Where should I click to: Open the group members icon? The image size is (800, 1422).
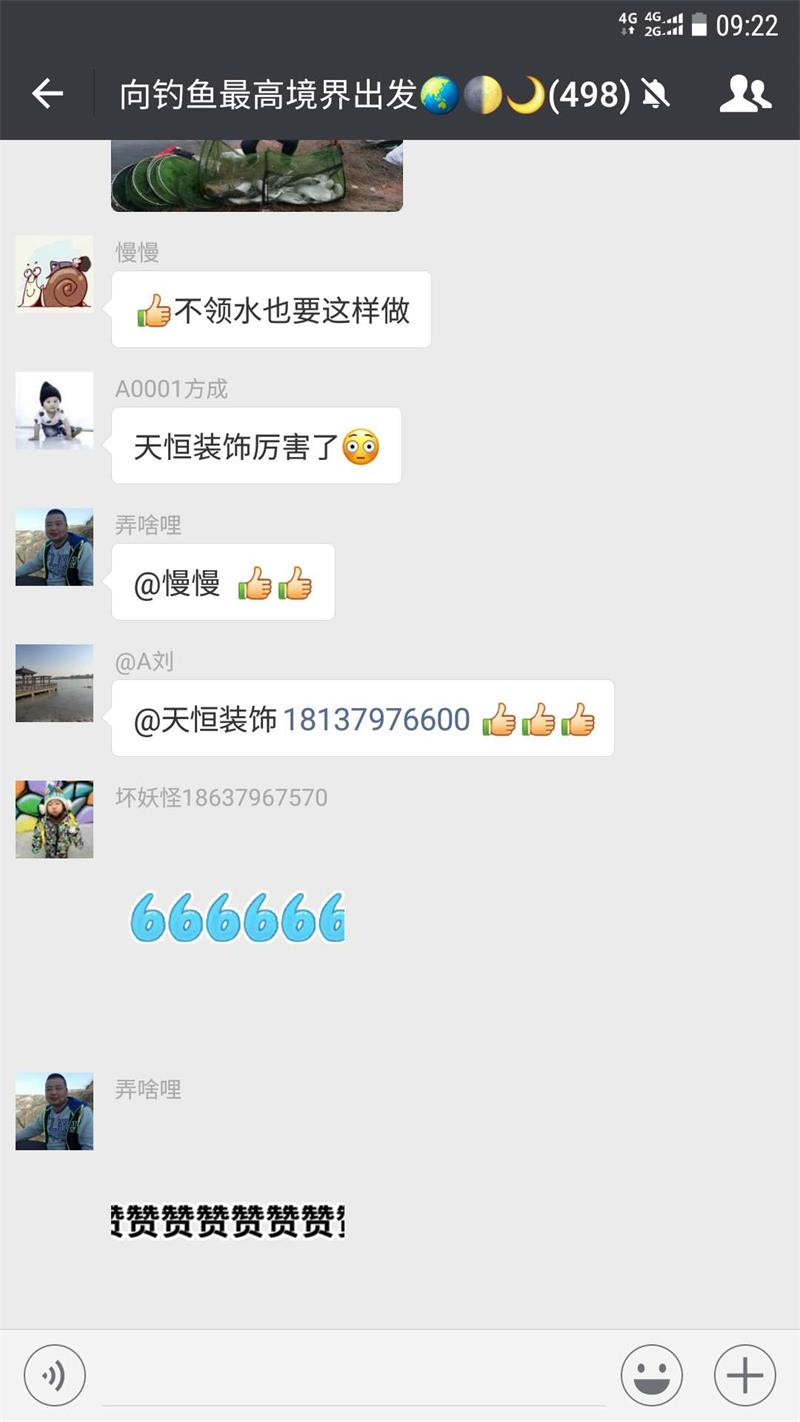click(x=745, y=94)
